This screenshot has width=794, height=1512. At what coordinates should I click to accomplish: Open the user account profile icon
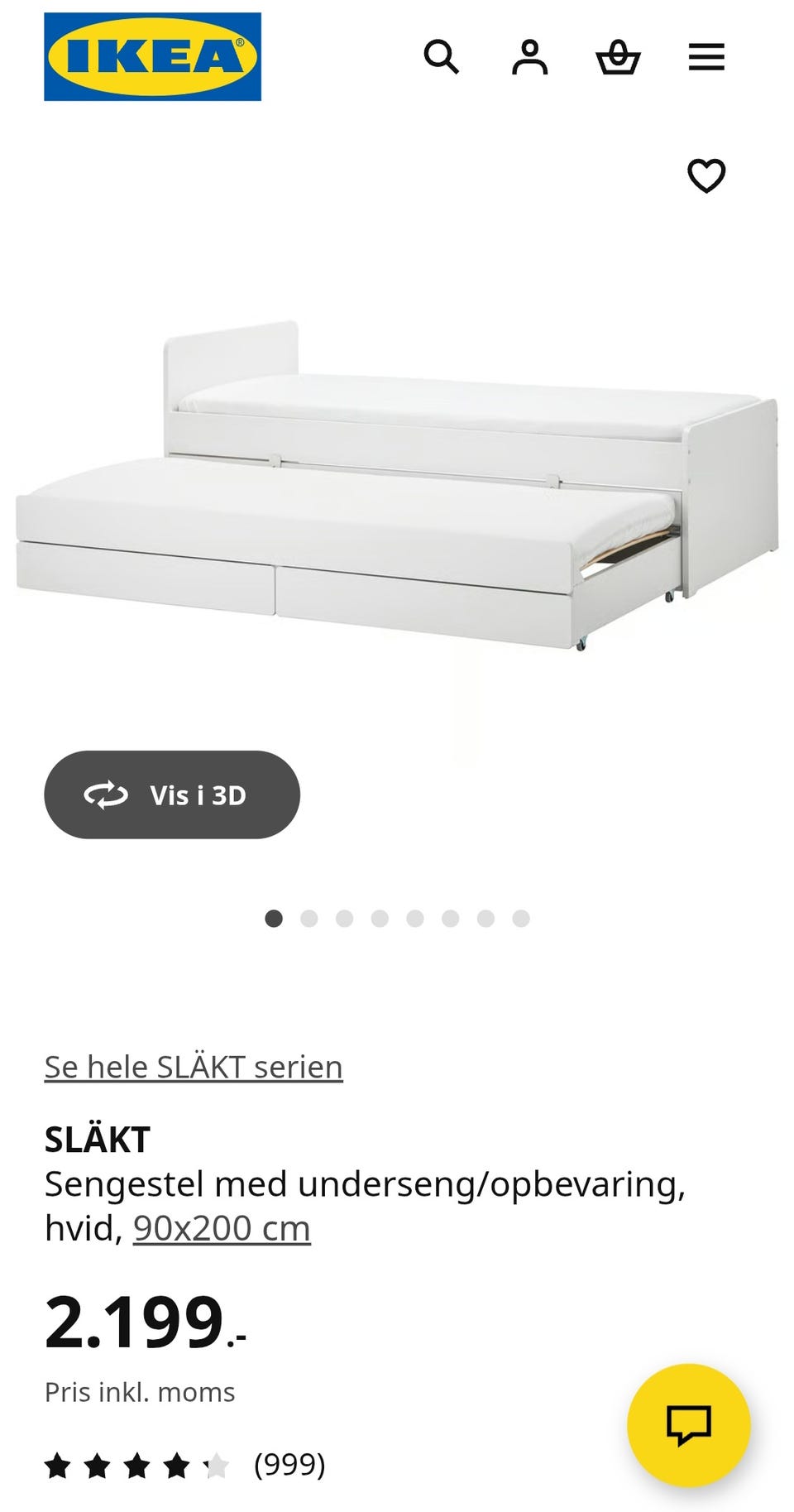point(529,57)
